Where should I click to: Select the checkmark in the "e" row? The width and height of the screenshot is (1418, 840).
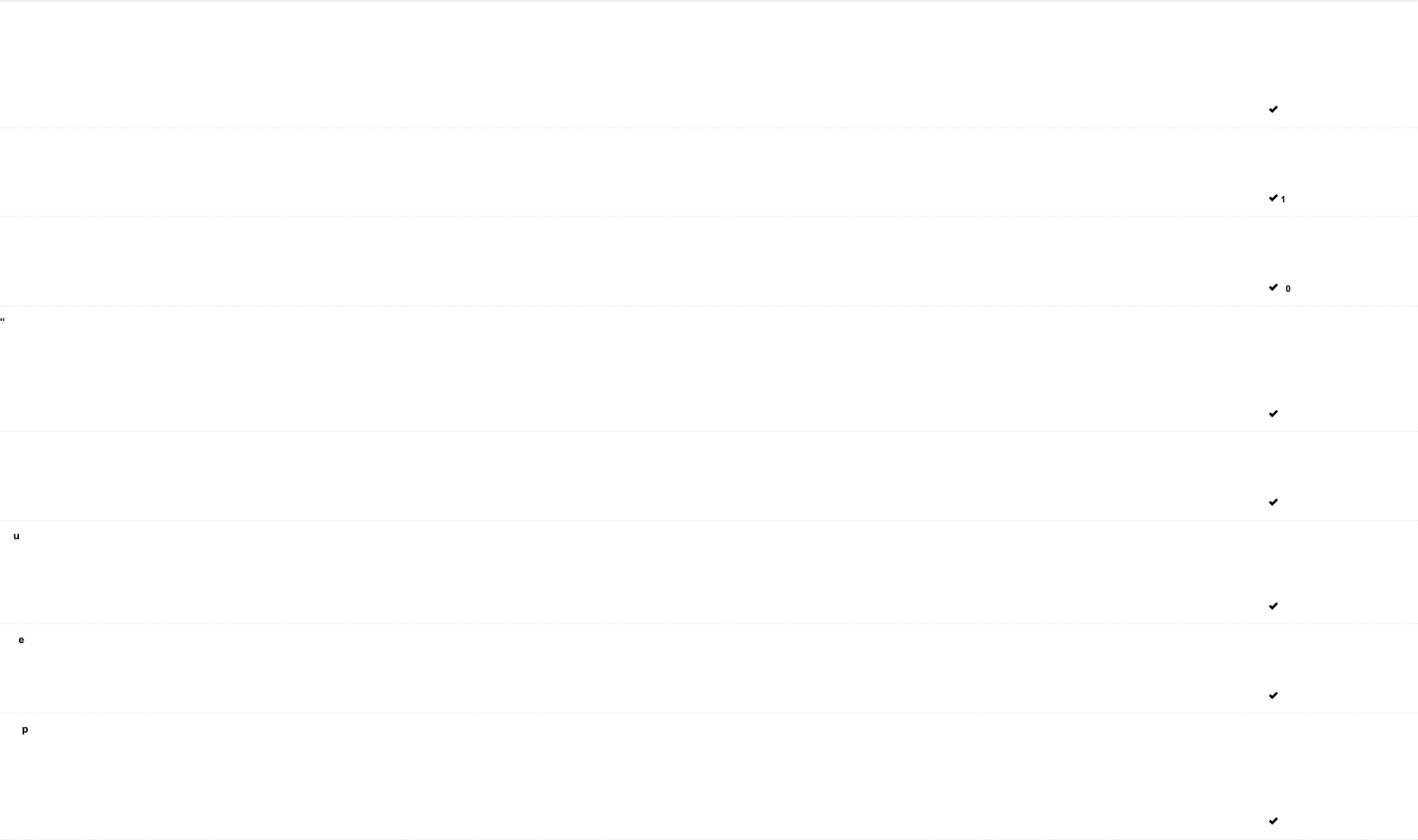coord(1273,695)
